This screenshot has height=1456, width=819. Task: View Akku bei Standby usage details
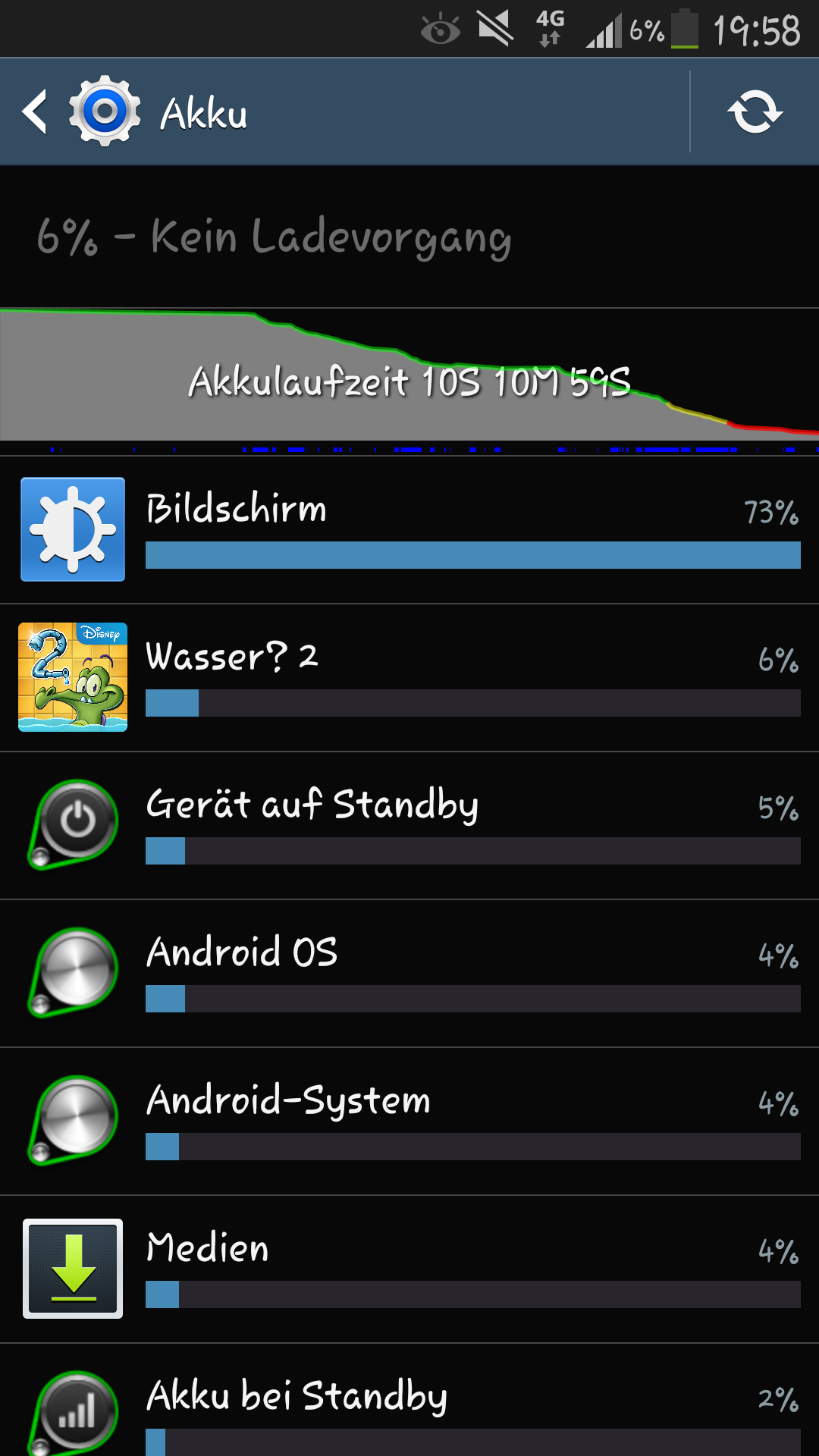(x=409, y=1401)
